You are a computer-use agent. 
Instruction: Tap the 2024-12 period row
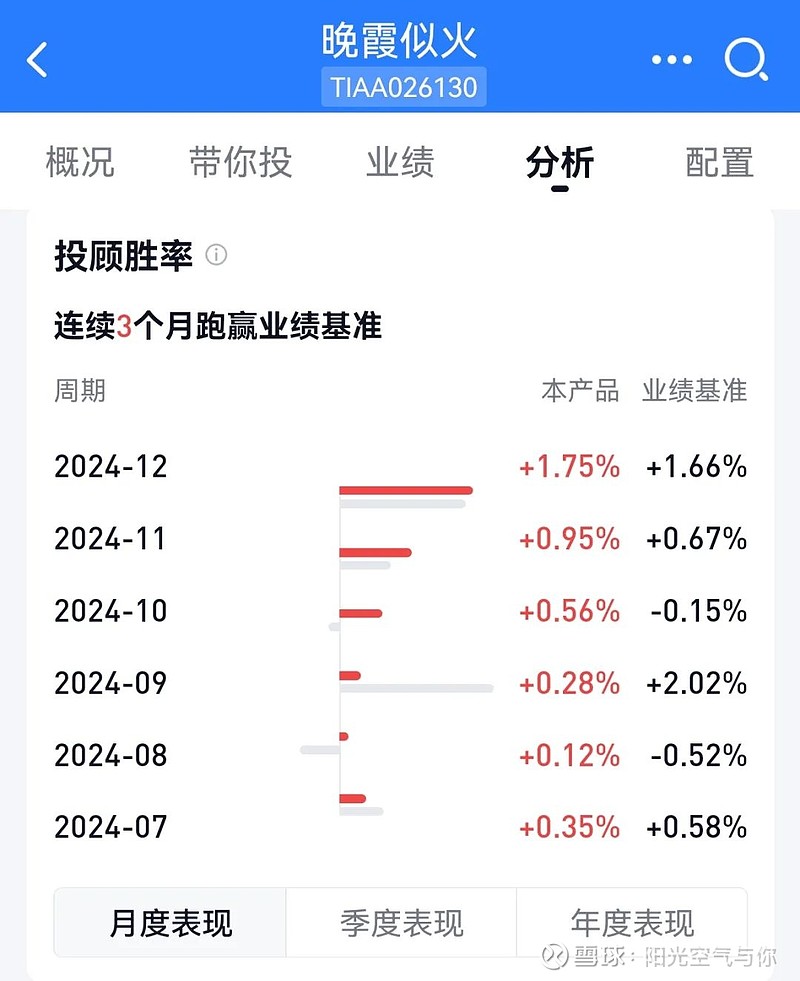click(x=111, y=467)
